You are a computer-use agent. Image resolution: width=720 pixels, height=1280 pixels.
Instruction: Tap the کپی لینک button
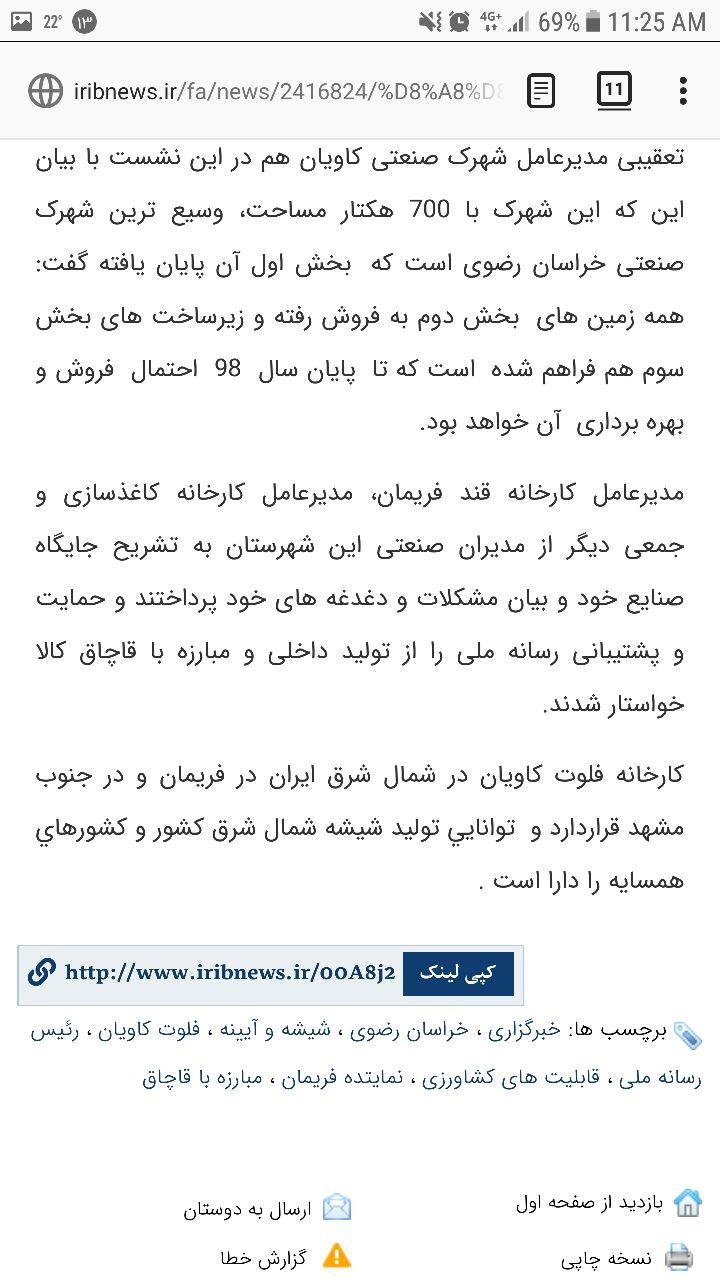click(x=458, y=973)
